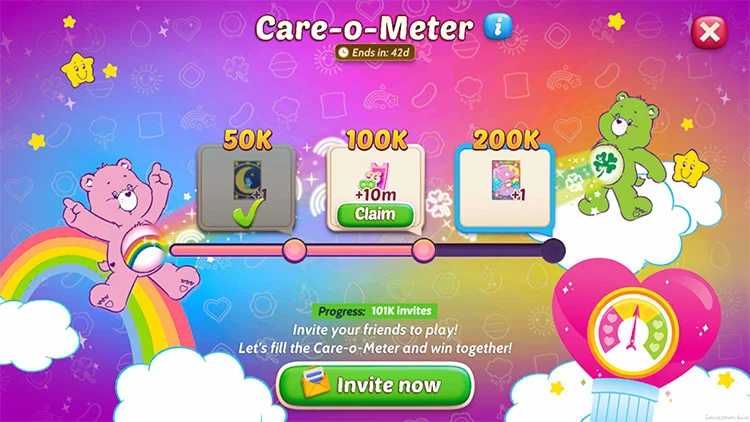Tap the Invite now button

click(x=374, y=385)
